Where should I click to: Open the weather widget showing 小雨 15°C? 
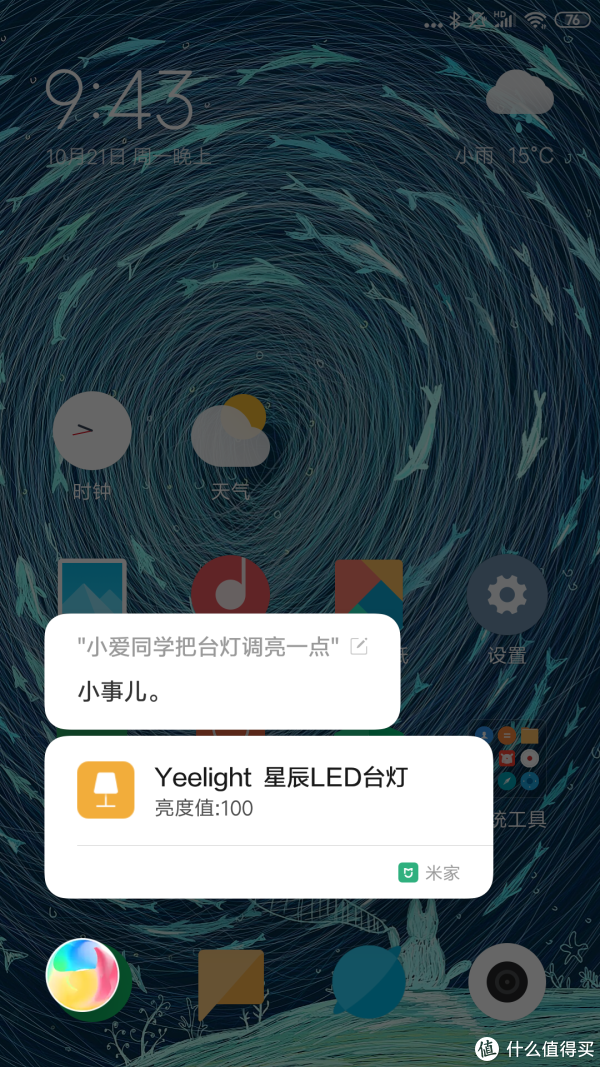click(518, 120)
